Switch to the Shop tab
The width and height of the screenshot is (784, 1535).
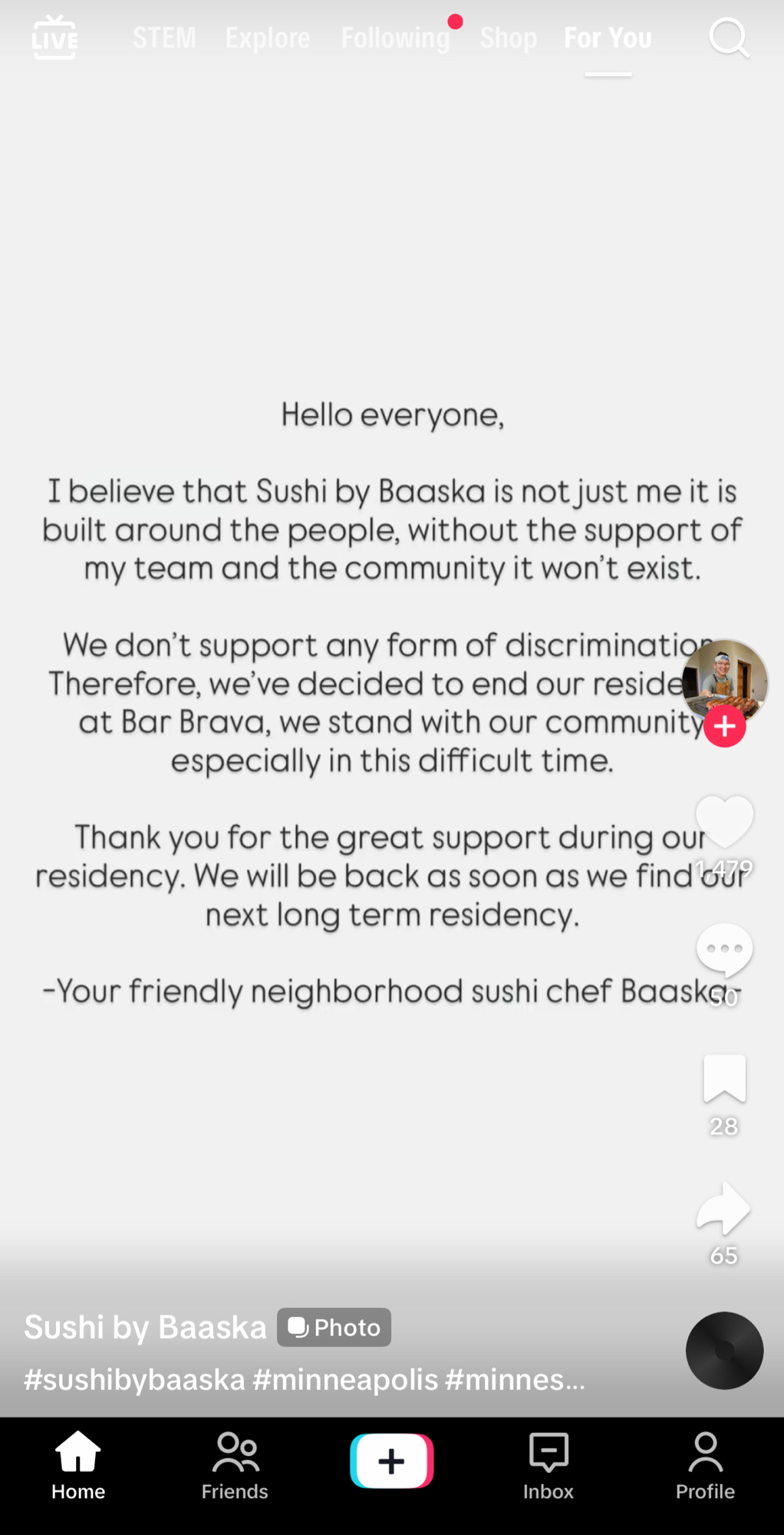point(508,38)
